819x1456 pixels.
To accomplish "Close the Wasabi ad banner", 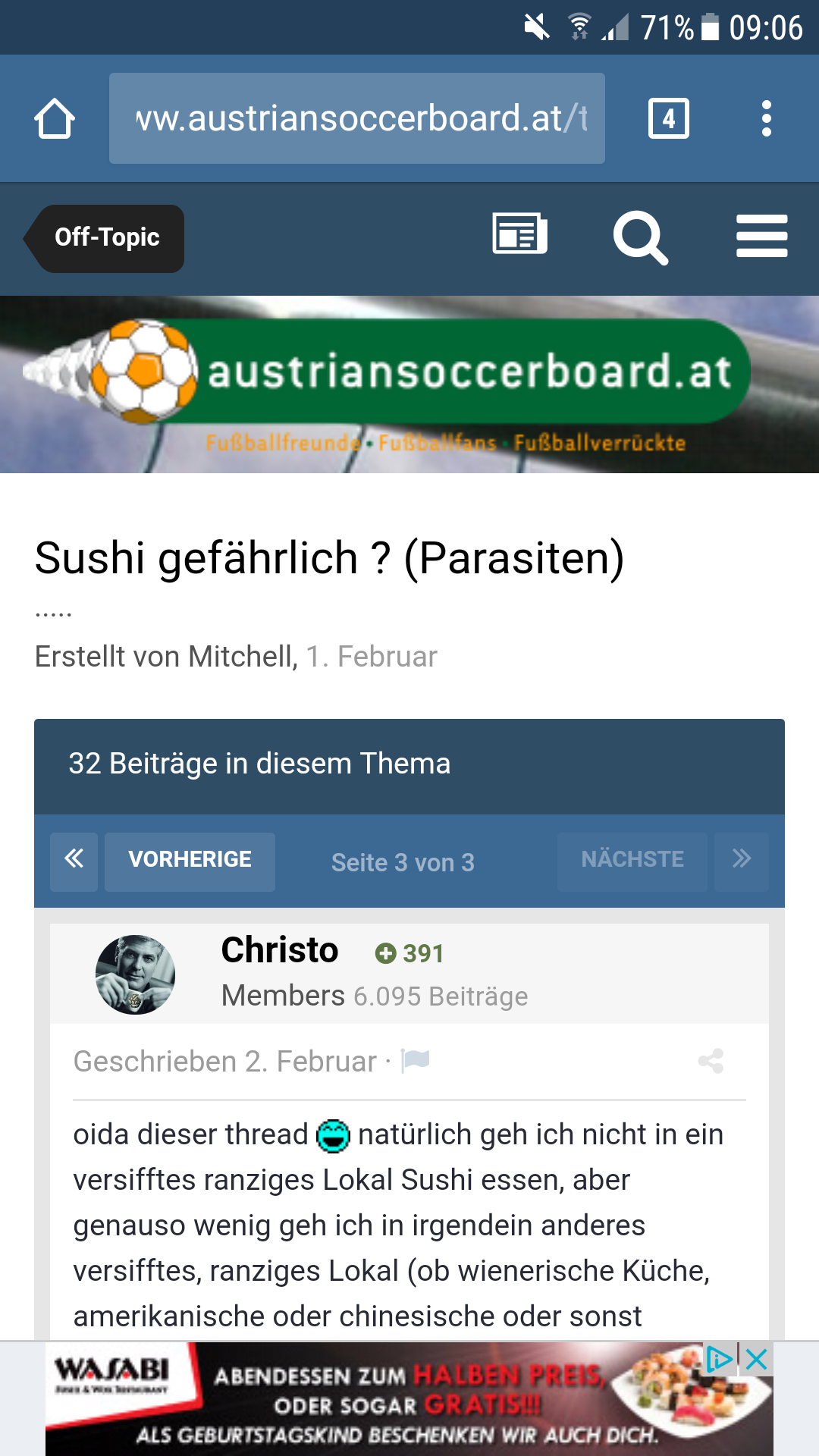I will click(x=757, y=1360).
